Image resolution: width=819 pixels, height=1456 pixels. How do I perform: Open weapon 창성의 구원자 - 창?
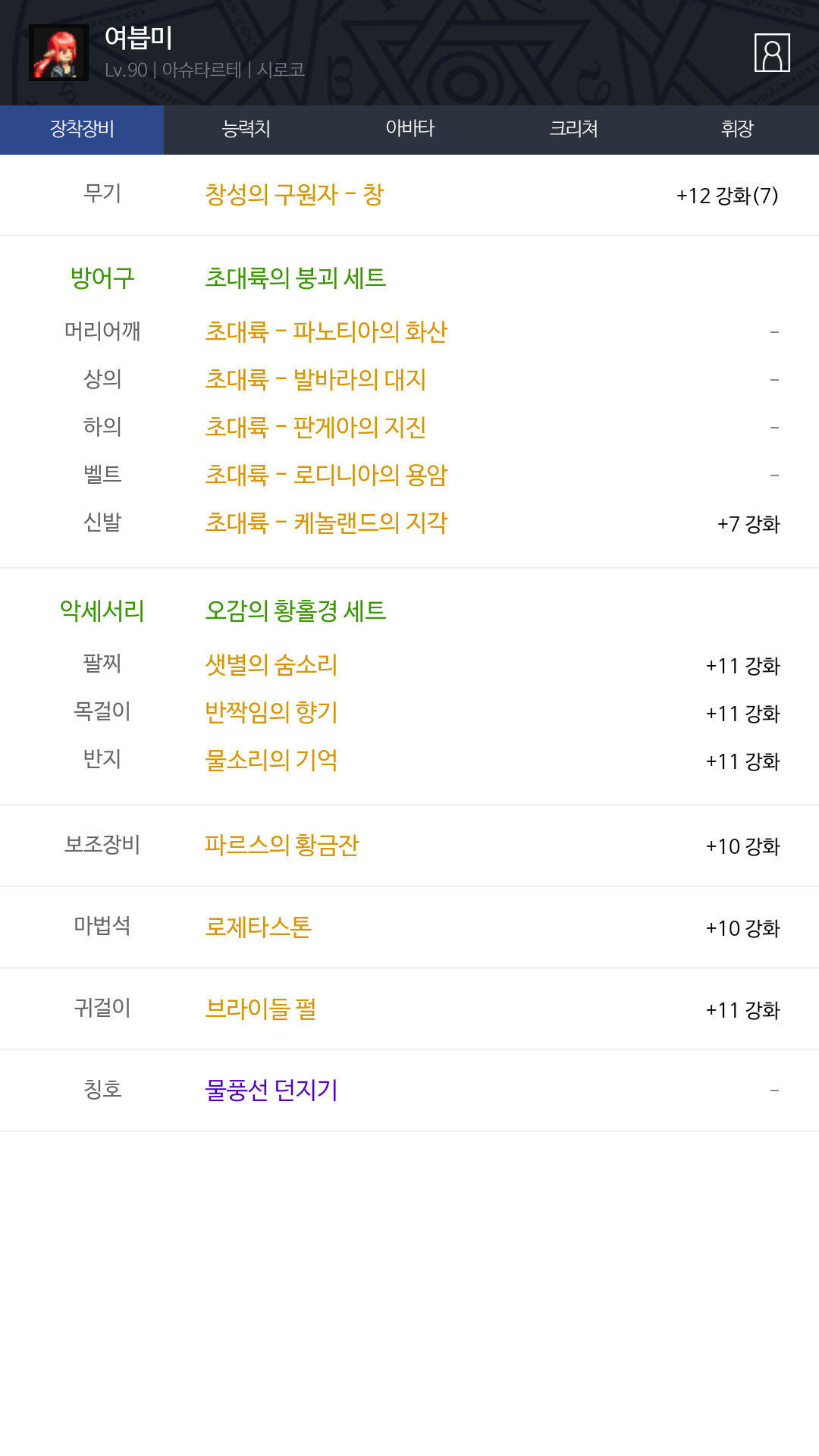[294, 195]
